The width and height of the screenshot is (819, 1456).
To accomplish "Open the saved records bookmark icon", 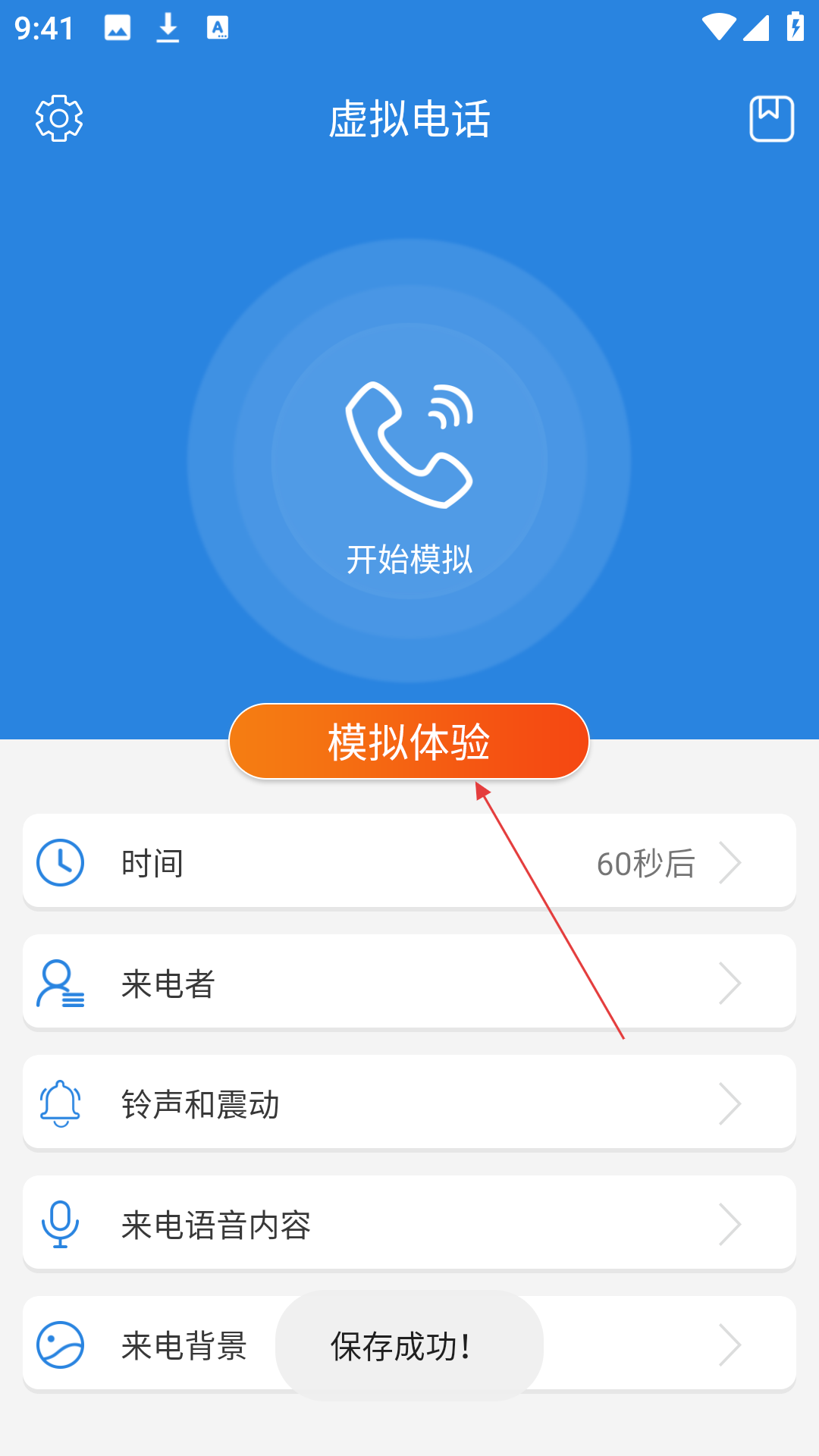I will pos(771,118).
